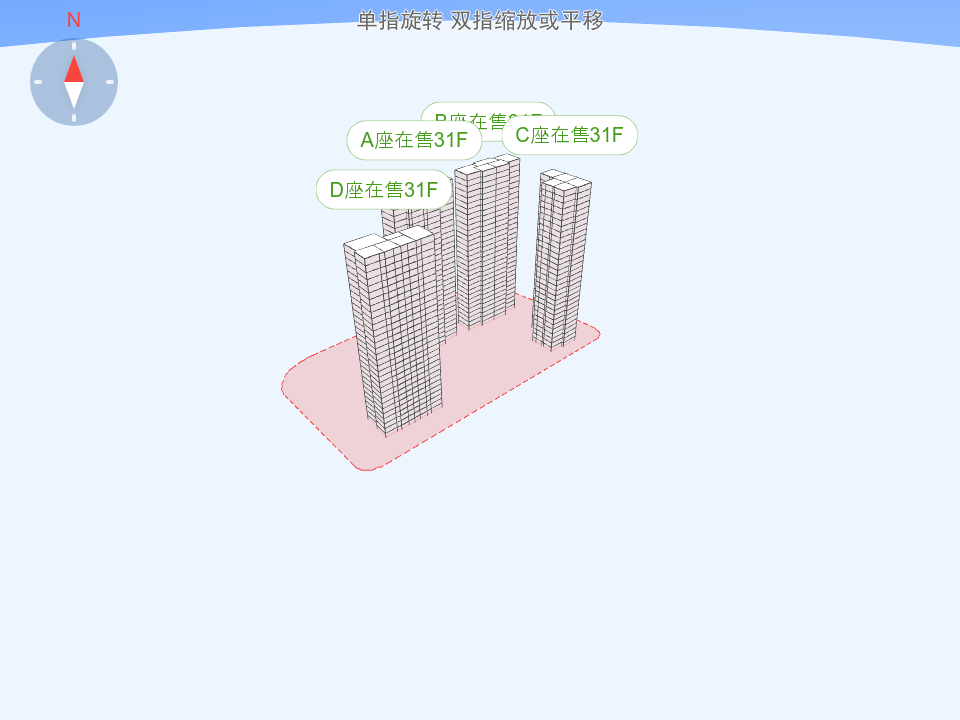The height and width of the screenshot is (720, 960).
Task: Open the D座在售31F building label
Action: (x=384, y=190)
